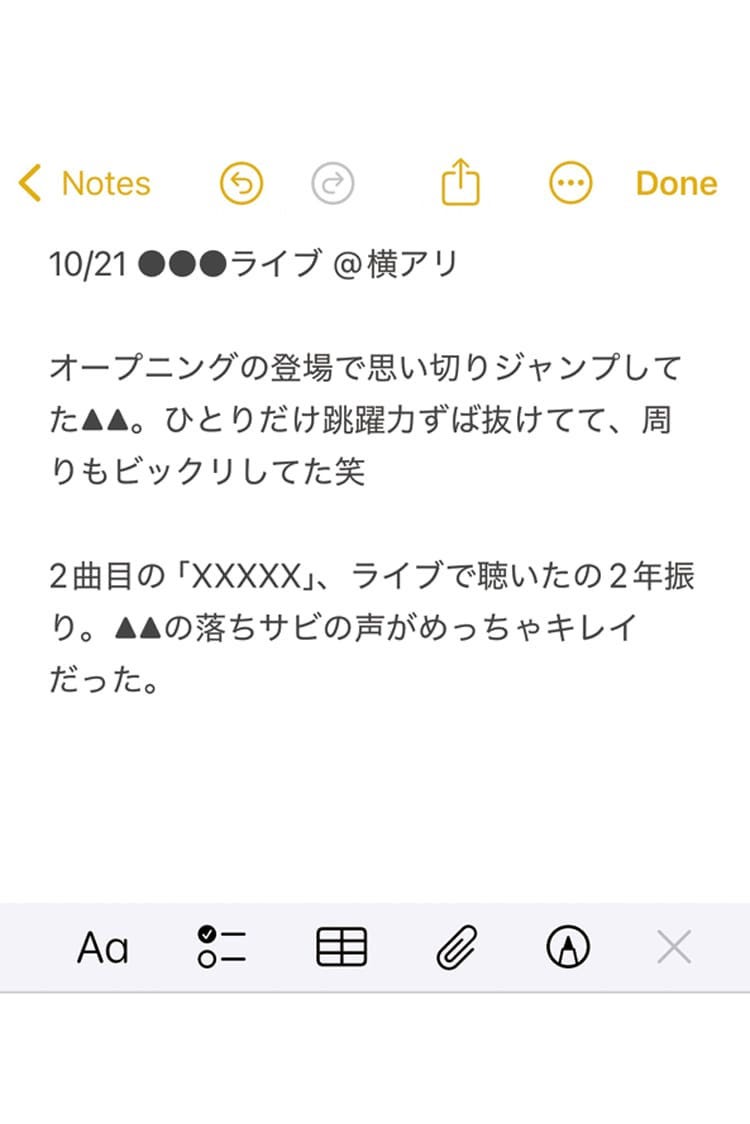Close the formatting toolbar
This screenshot has height=1124, width=750.
[x=674, y=947]
